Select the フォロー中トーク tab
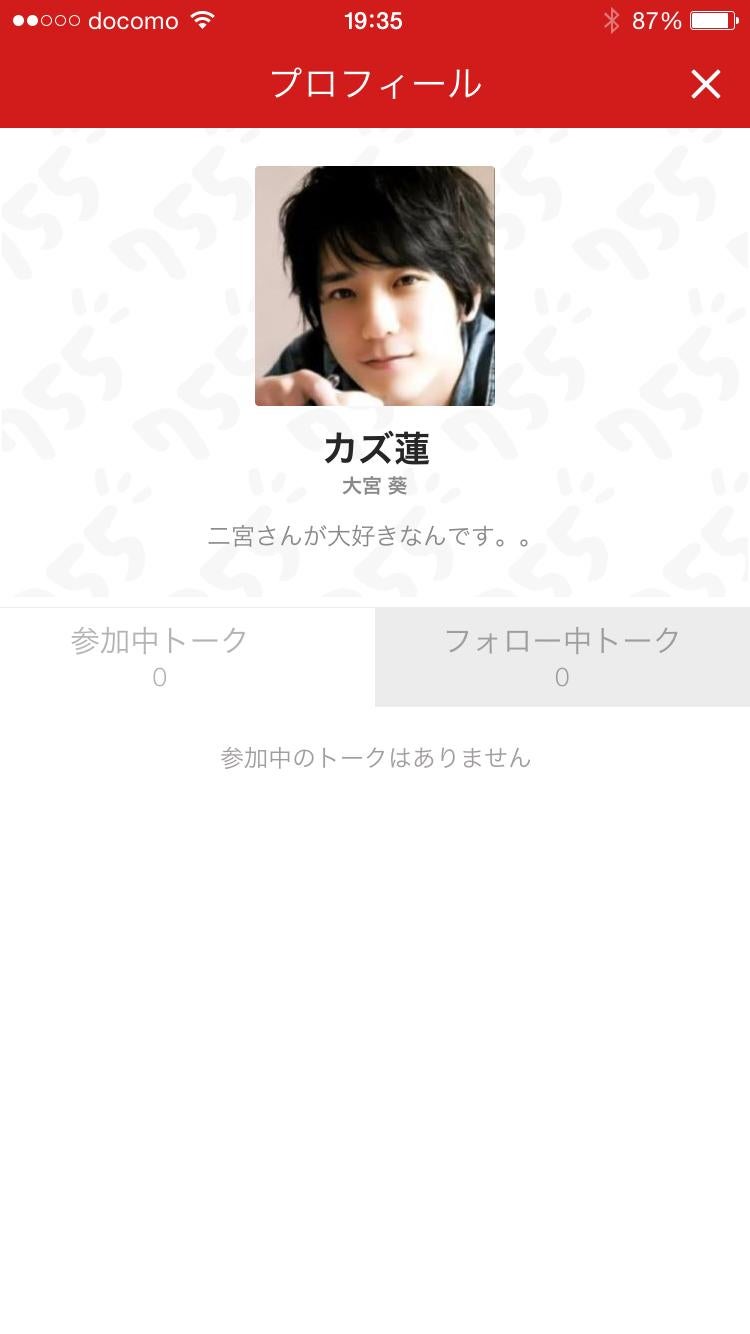 click(x=562, y=656)
